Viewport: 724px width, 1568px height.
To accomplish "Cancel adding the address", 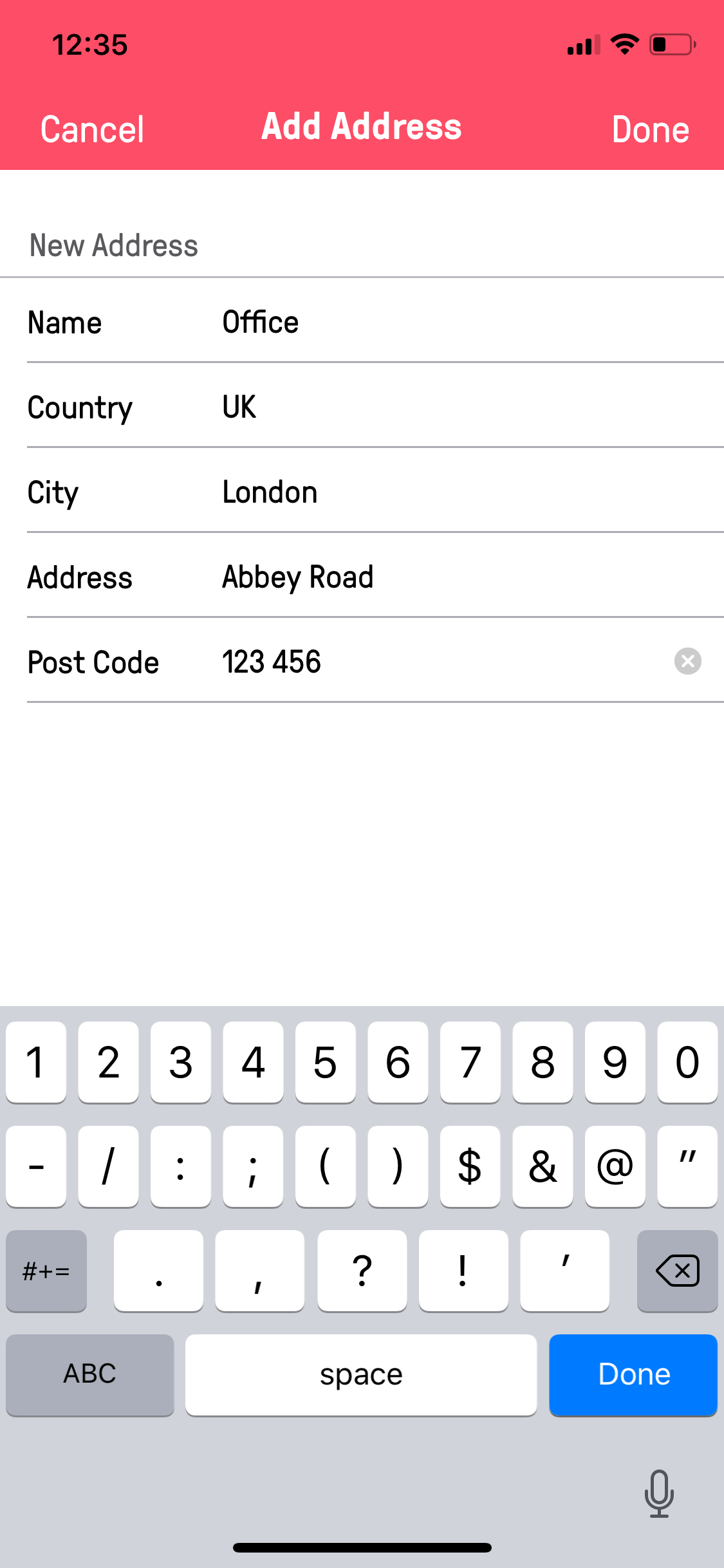I will point(92,129).
